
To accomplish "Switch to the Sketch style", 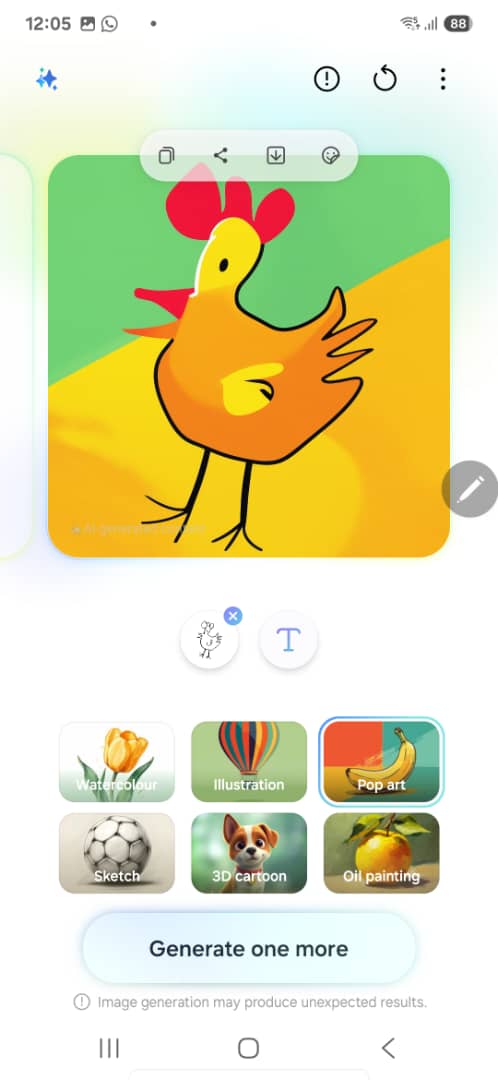I will [x=116, y=853].
